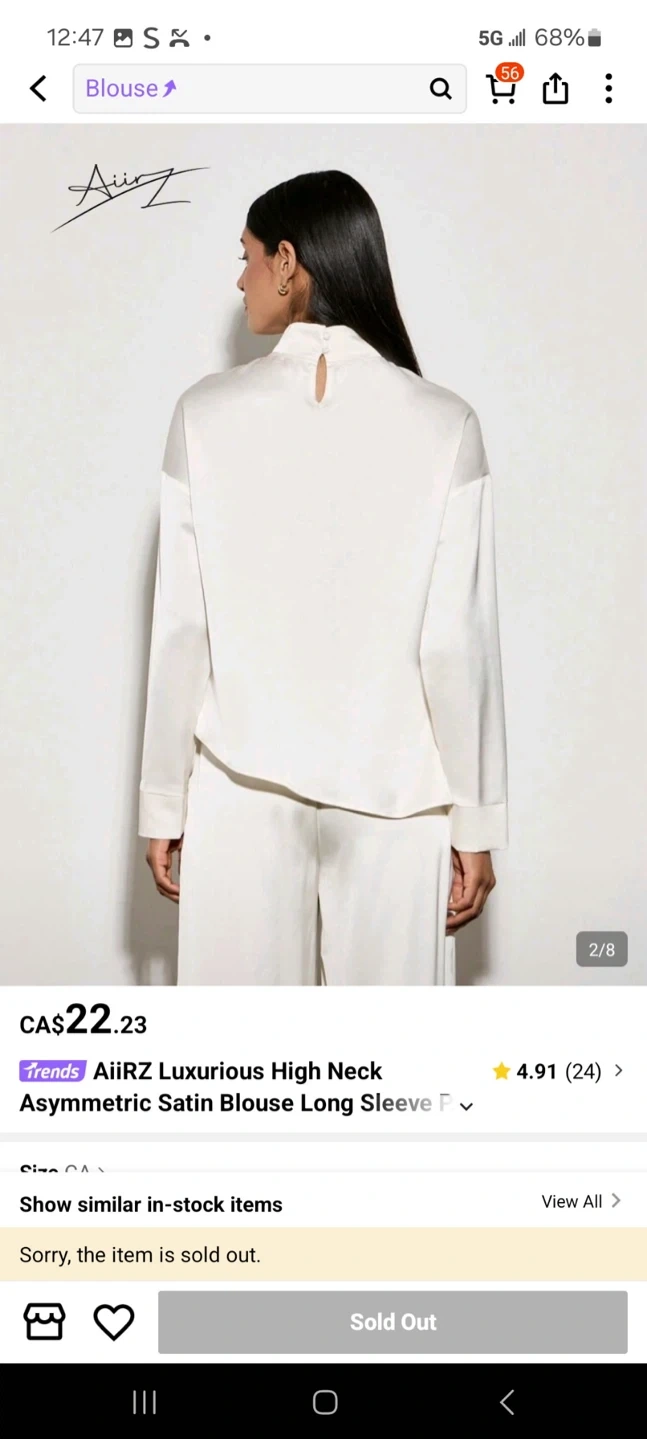This screenshot has height=1440, width=647.
Task: Open the three-dot overflow menu
Action: [608, 89]
